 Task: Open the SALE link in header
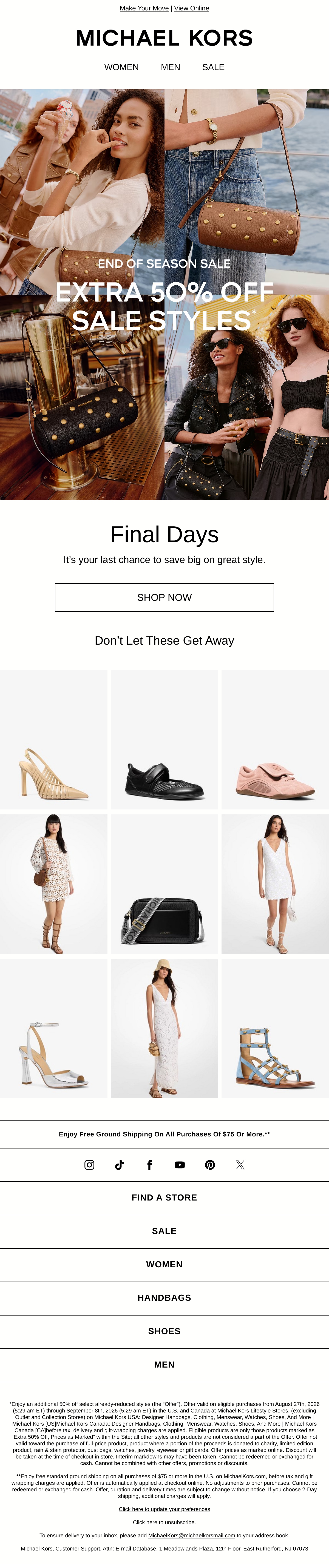coord(213,68)
